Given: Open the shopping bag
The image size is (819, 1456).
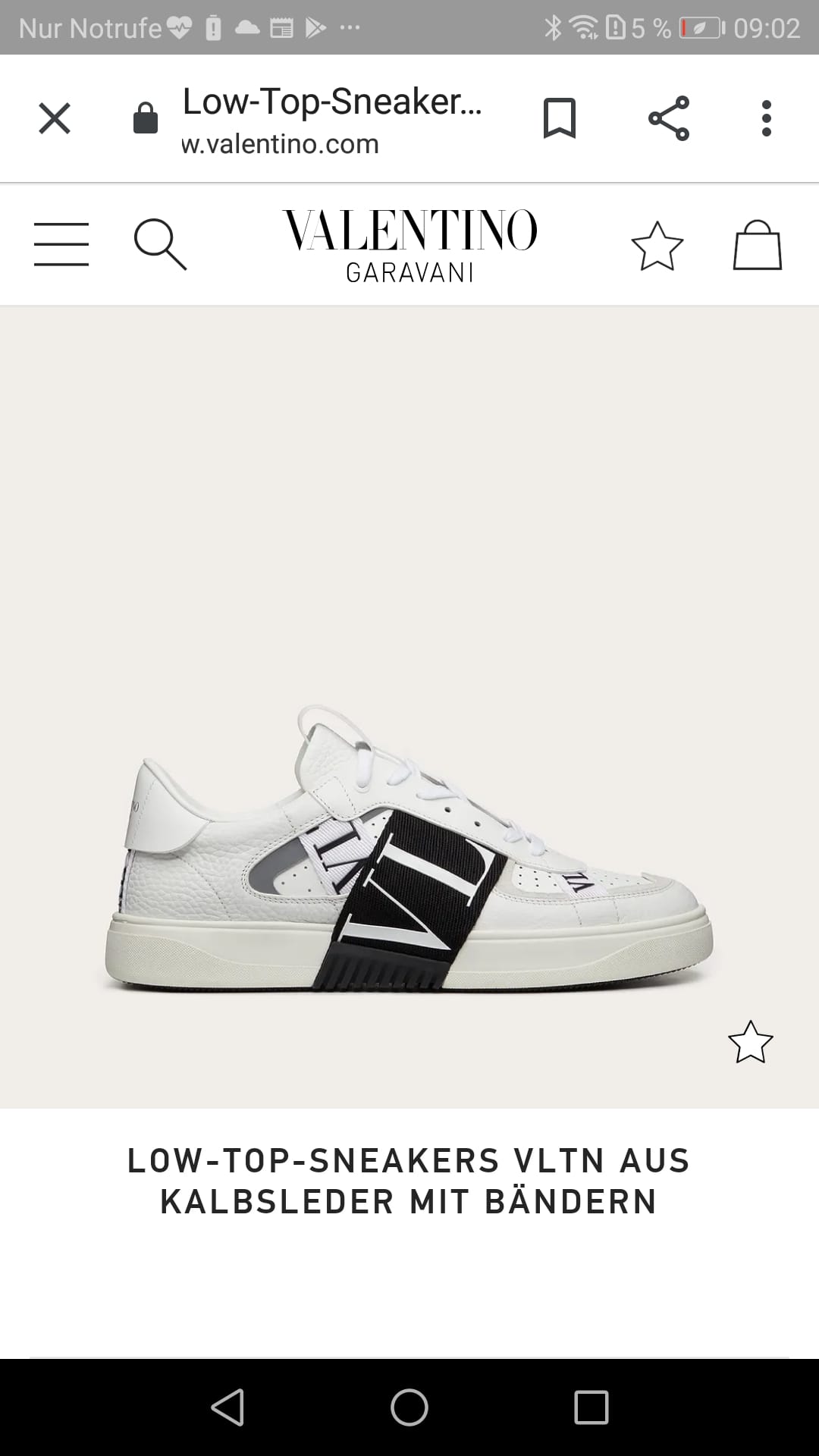Looking at the screenshot, I should 757,245.
